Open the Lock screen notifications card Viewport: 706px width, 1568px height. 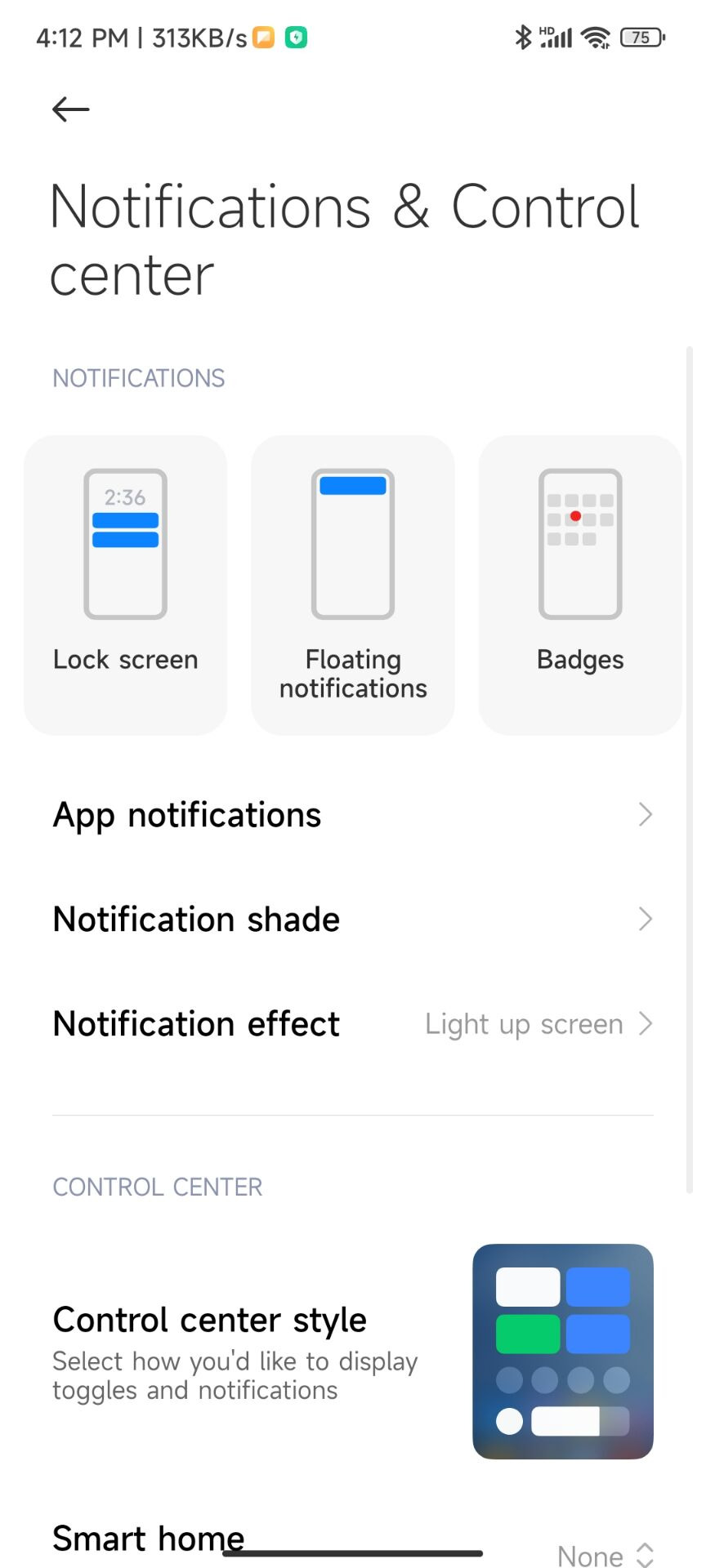point(125,584)
